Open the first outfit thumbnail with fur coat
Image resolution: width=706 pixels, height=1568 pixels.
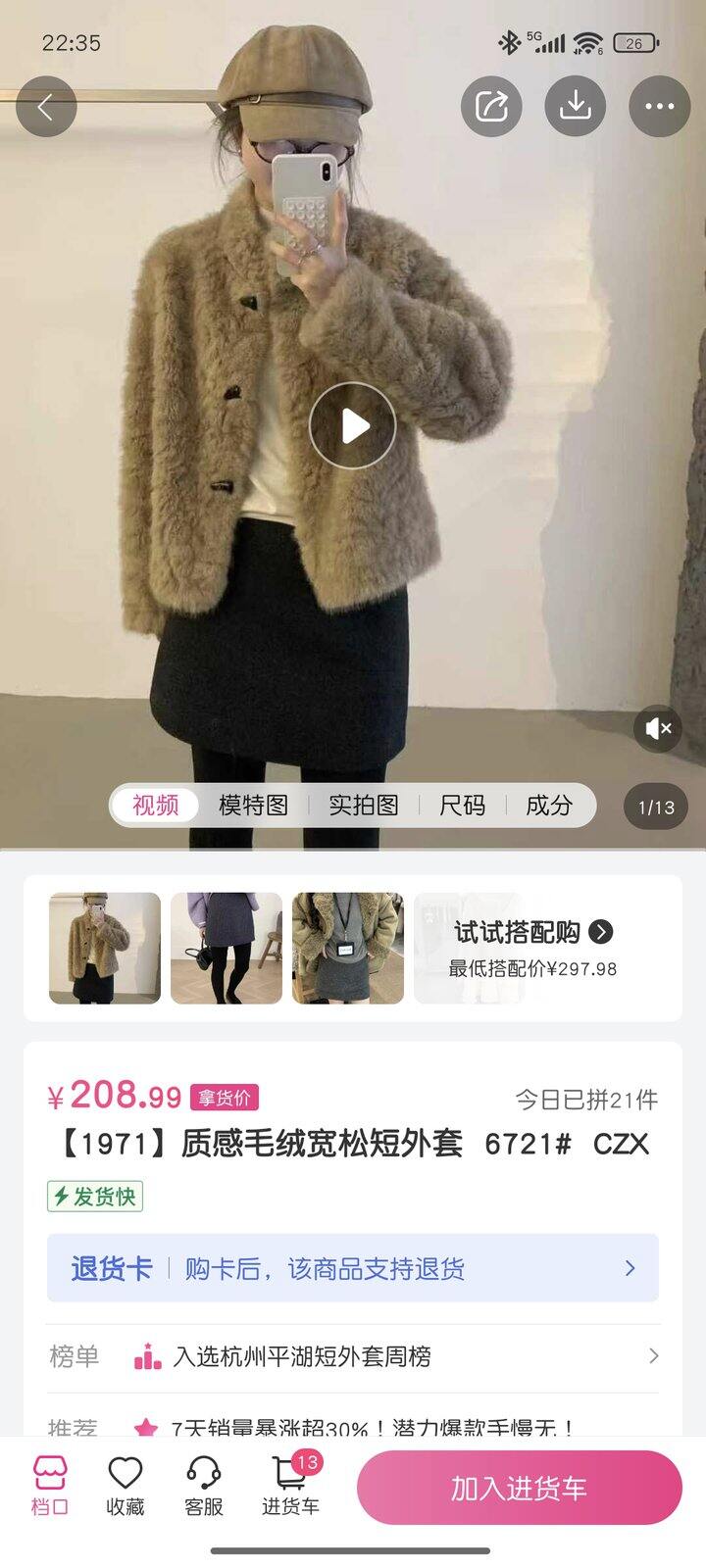pyautogui.click(x=105, y=948)
